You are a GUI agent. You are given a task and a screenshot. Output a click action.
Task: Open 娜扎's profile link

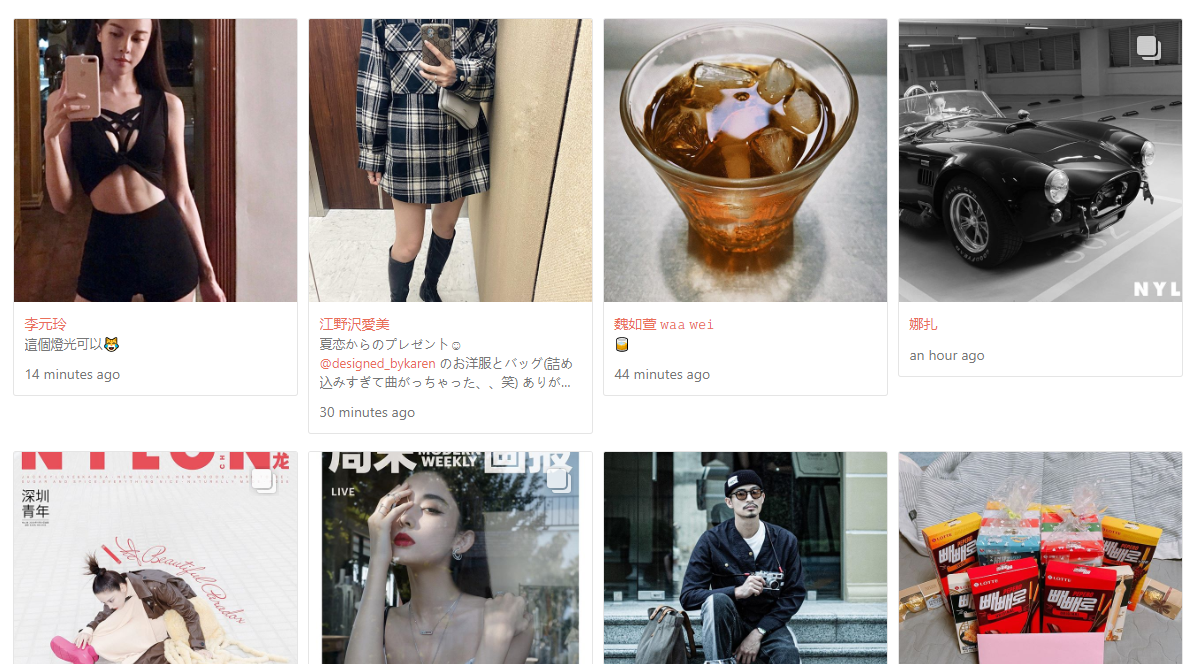click(923, 324)
